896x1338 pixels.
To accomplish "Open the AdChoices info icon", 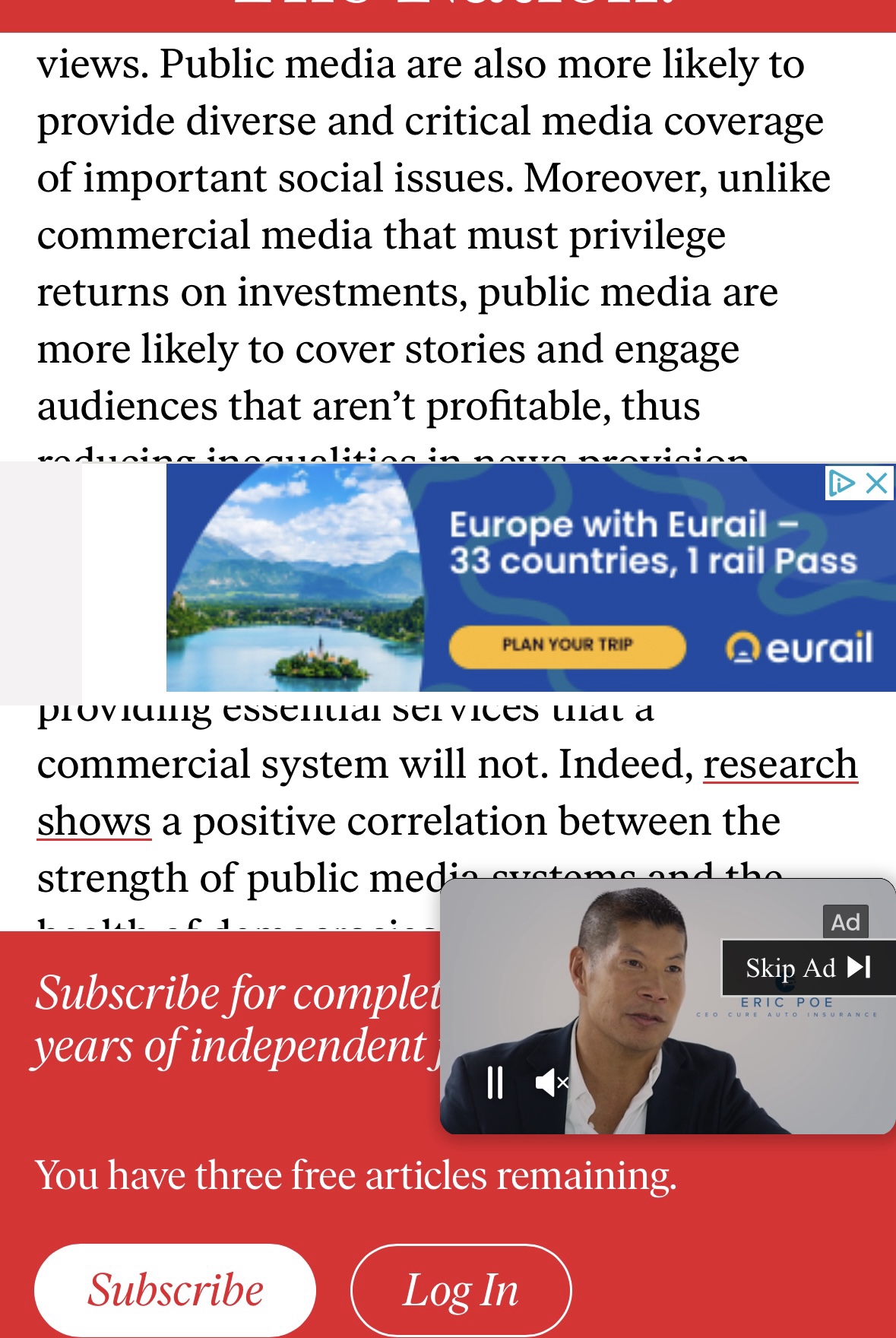I will click(x=842, y=483).
